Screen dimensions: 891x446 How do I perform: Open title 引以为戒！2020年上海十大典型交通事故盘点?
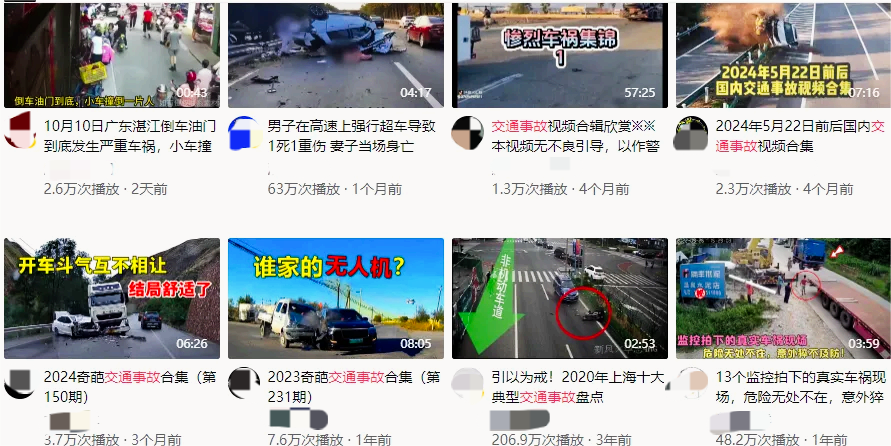(x=576, y=387)
